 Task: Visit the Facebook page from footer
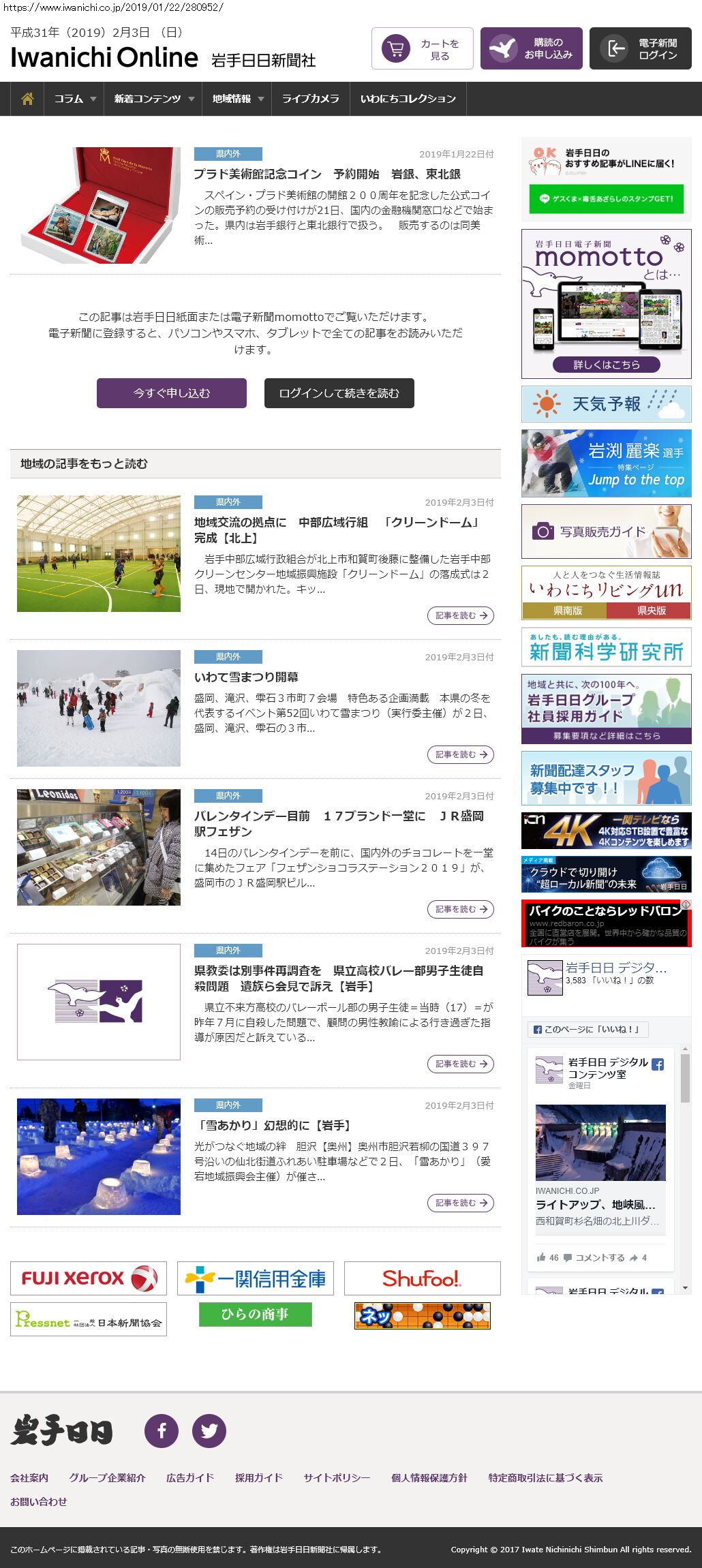coord(162,1431)
